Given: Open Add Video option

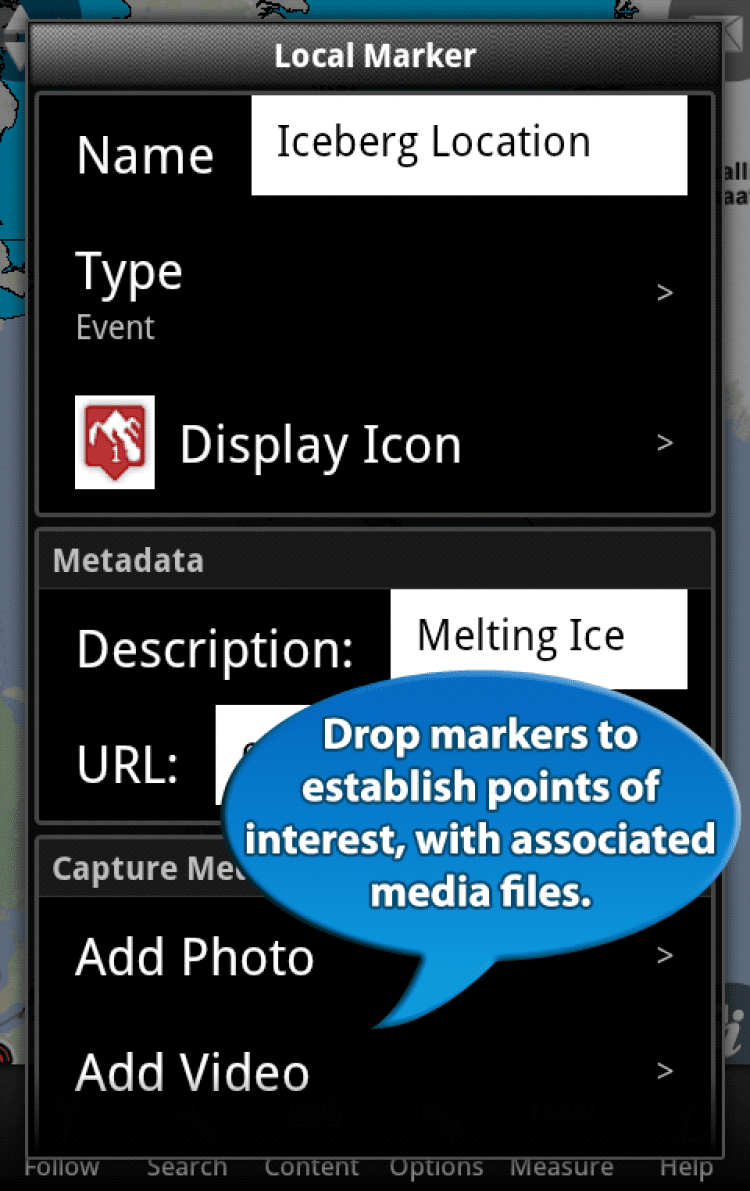Looking at the screenshot, I should 374,1072.
